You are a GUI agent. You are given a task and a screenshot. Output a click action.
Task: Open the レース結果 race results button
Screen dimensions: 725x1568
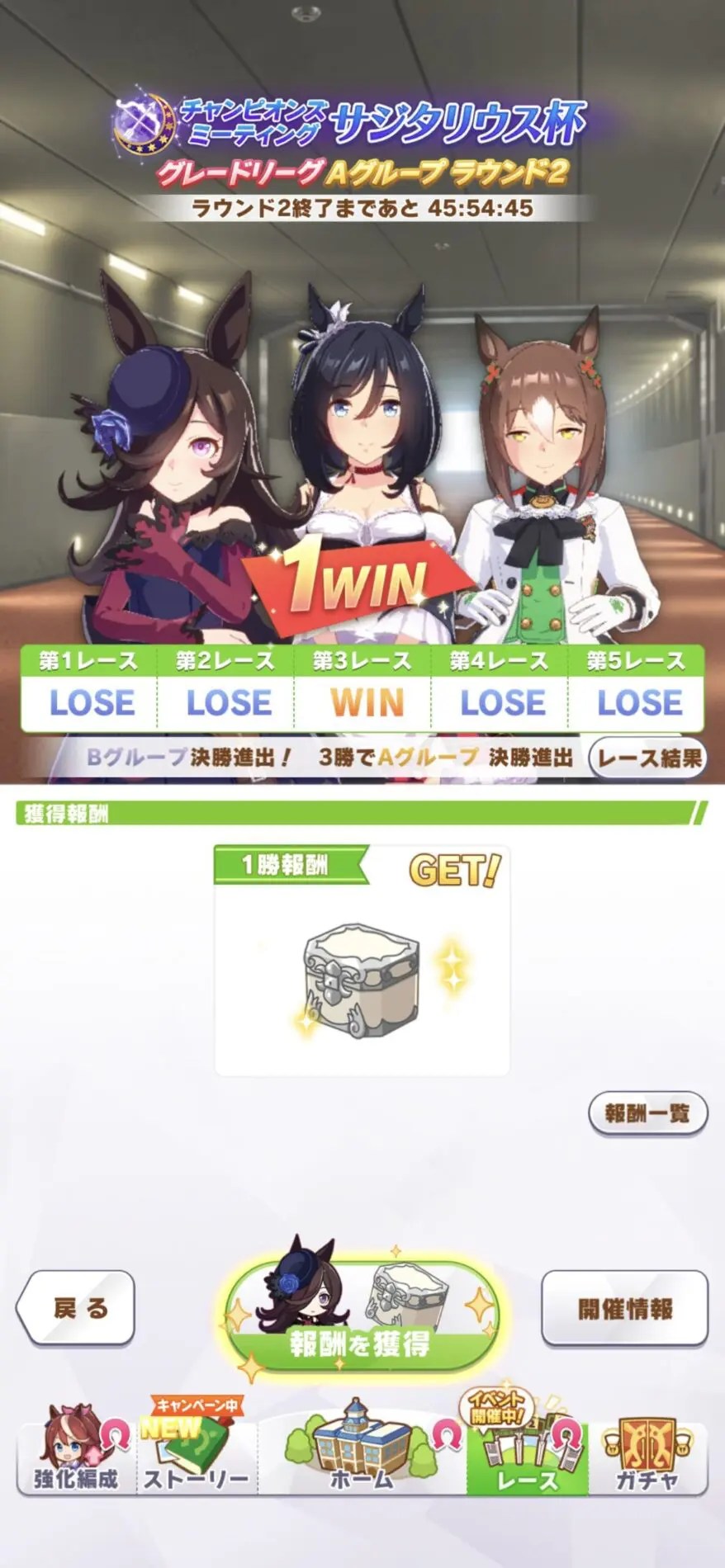pyautogui.click(x=649, y=758)
